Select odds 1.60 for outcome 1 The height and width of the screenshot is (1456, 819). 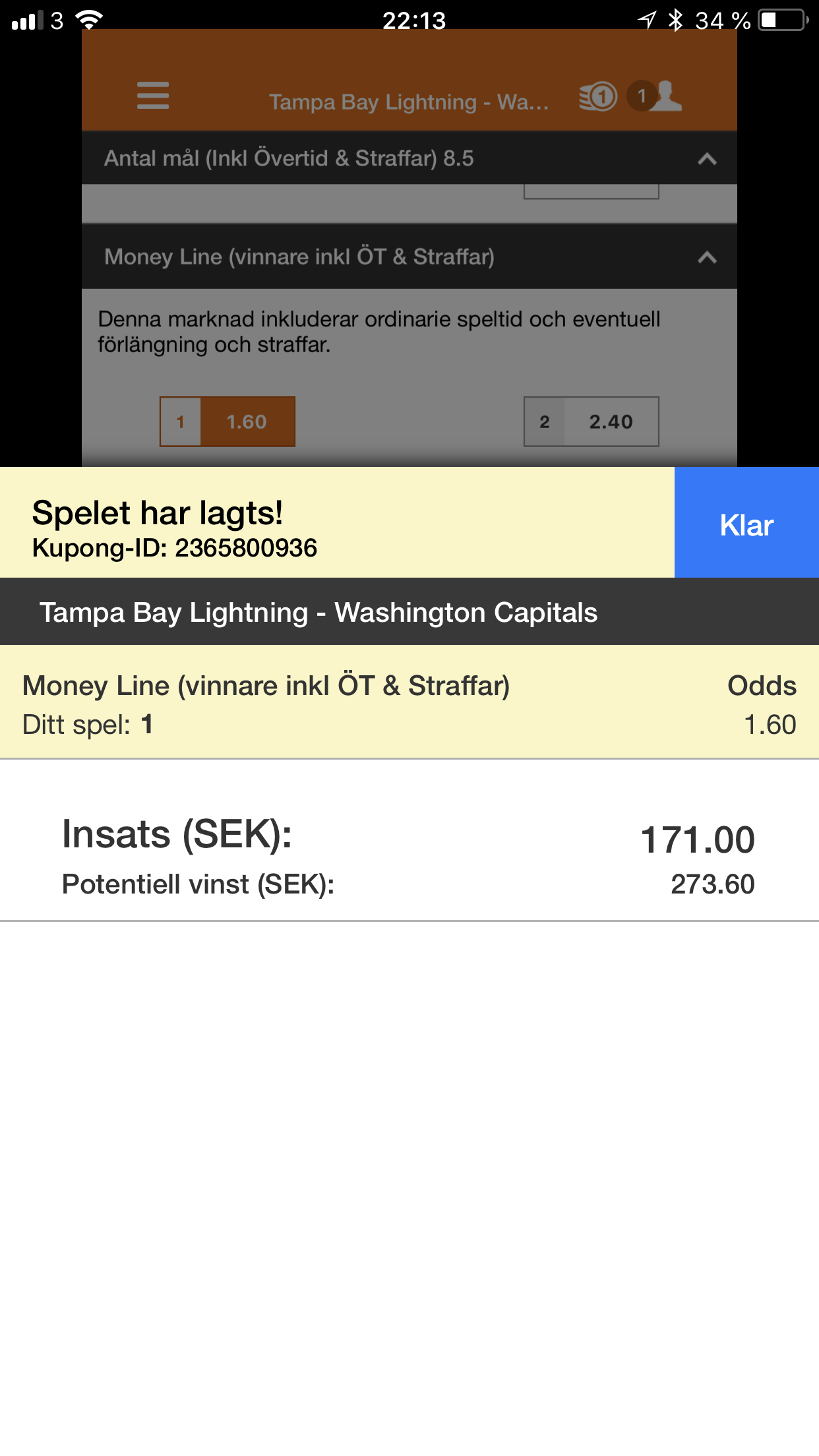click(x=228, y=421)
